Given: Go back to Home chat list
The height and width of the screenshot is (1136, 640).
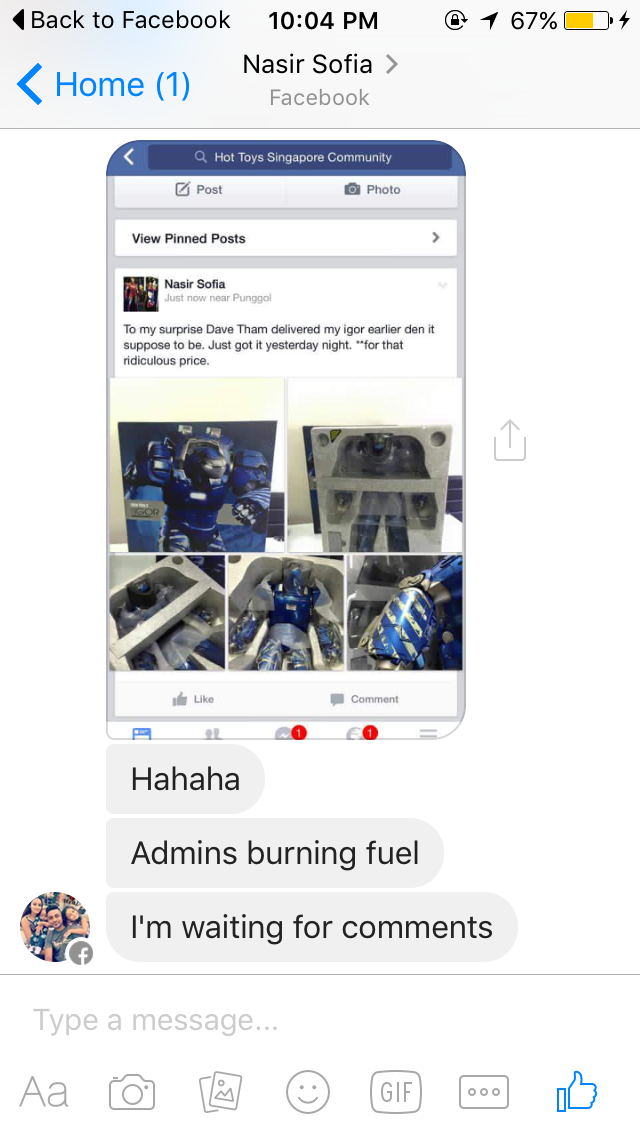Looking at the screenshot, I should tap(104, 85).
